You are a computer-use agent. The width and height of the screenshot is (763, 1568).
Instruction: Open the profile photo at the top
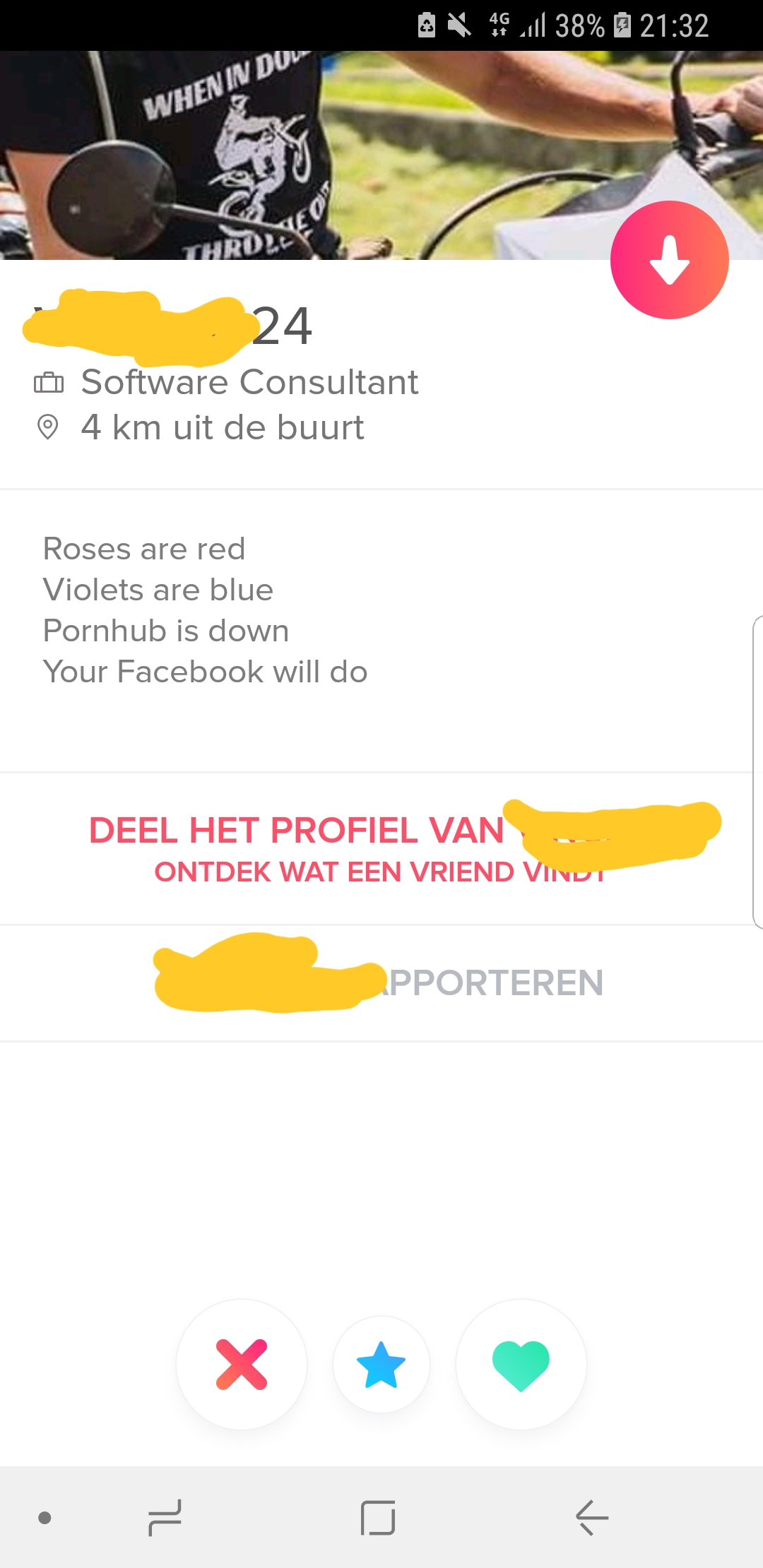coord(381,155)
